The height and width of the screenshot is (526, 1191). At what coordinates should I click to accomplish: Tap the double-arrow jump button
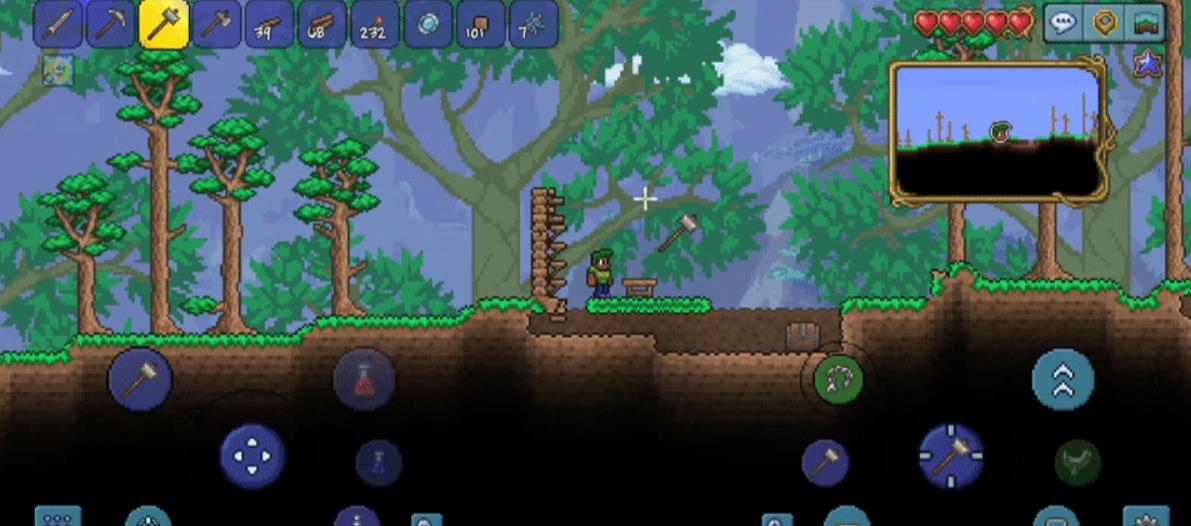1063,380
